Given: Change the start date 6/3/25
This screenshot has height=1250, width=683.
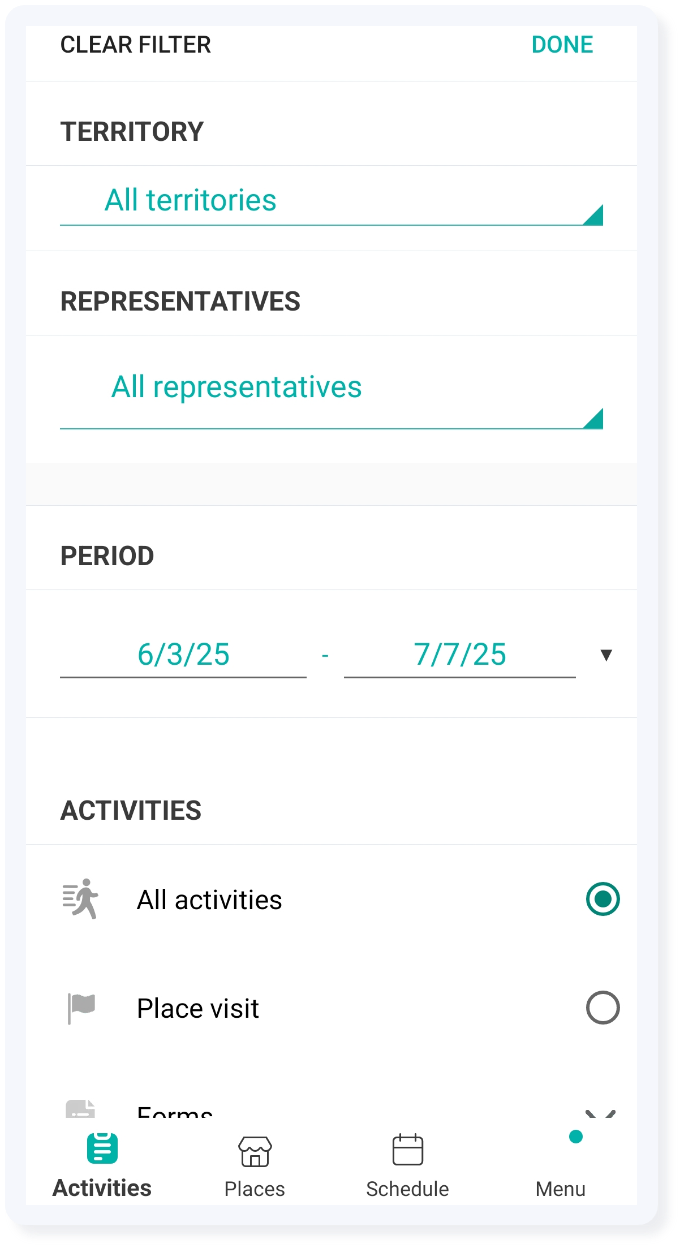Looking at the screenshot, I should click(184, 655).
